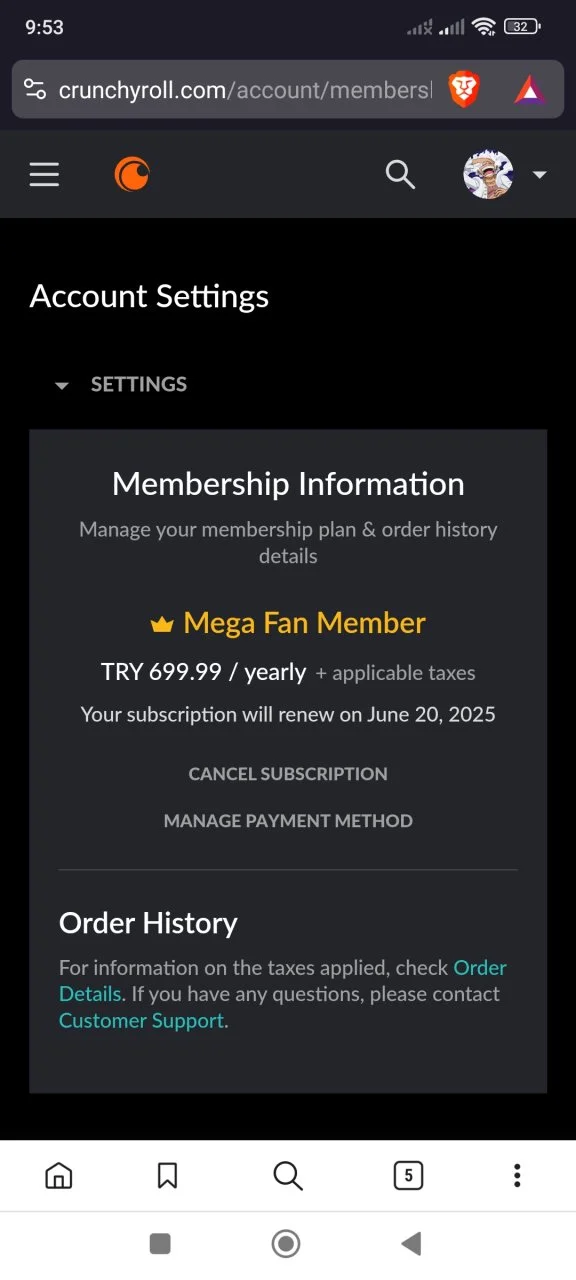Open Manage Payment Method

point(288,821)
